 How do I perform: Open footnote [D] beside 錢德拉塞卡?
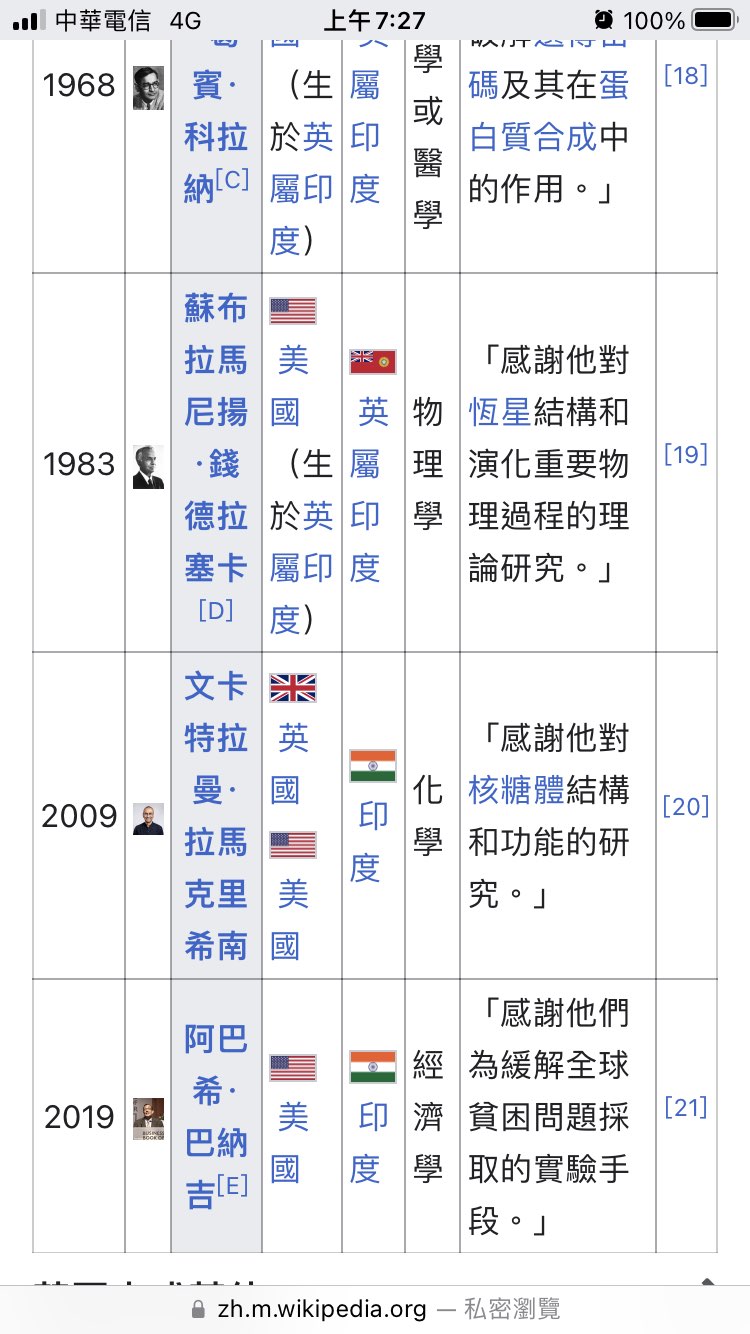[215, 610]
